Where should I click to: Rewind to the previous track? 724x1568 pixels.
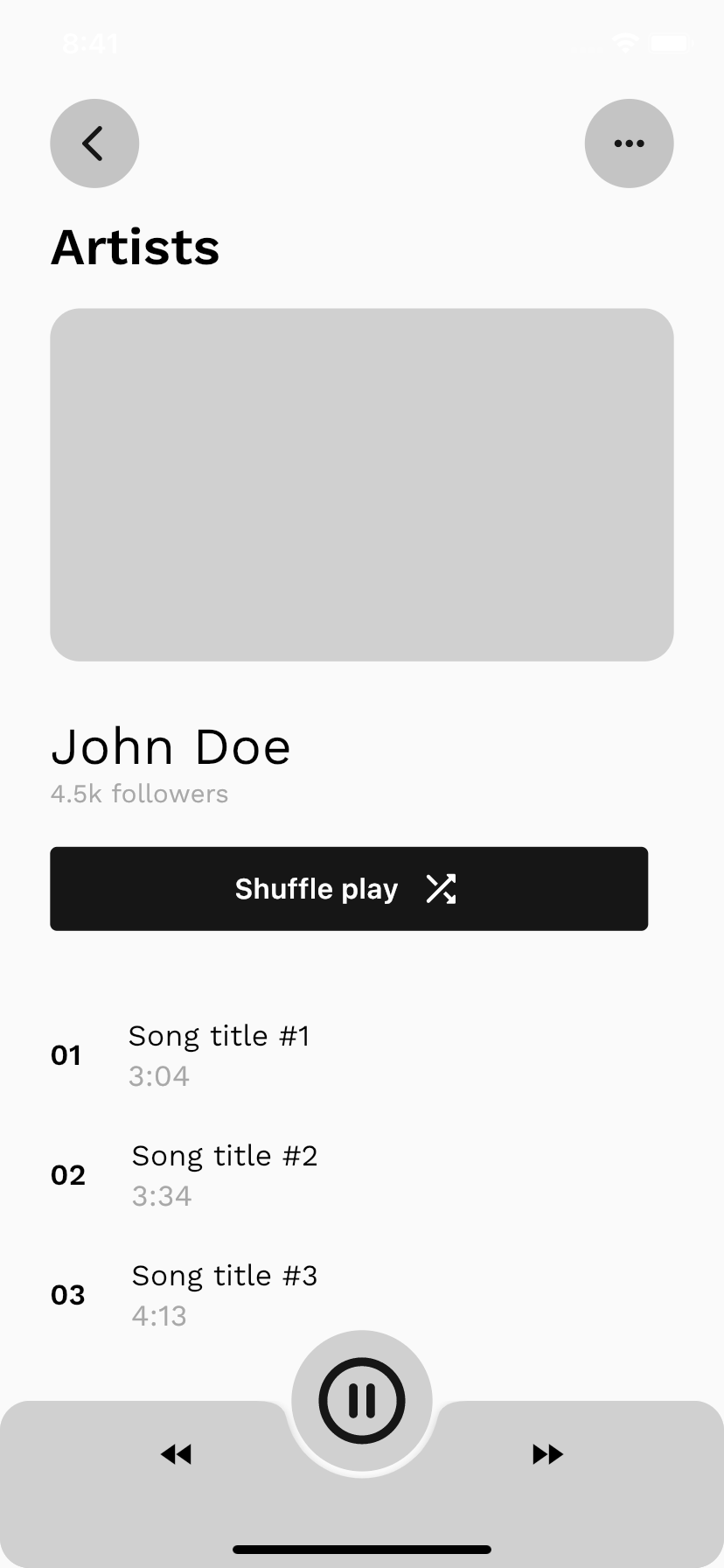pyautogui.click(x=176, y=1454)
